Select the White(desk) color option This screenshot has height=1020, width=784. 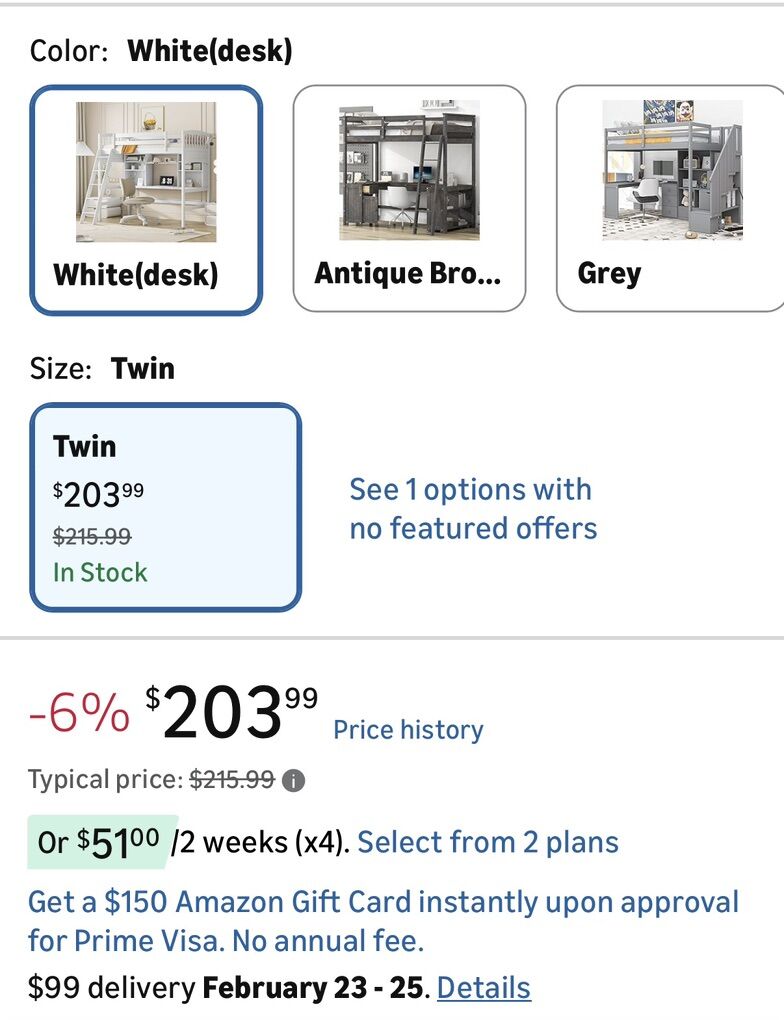(146, 199)
